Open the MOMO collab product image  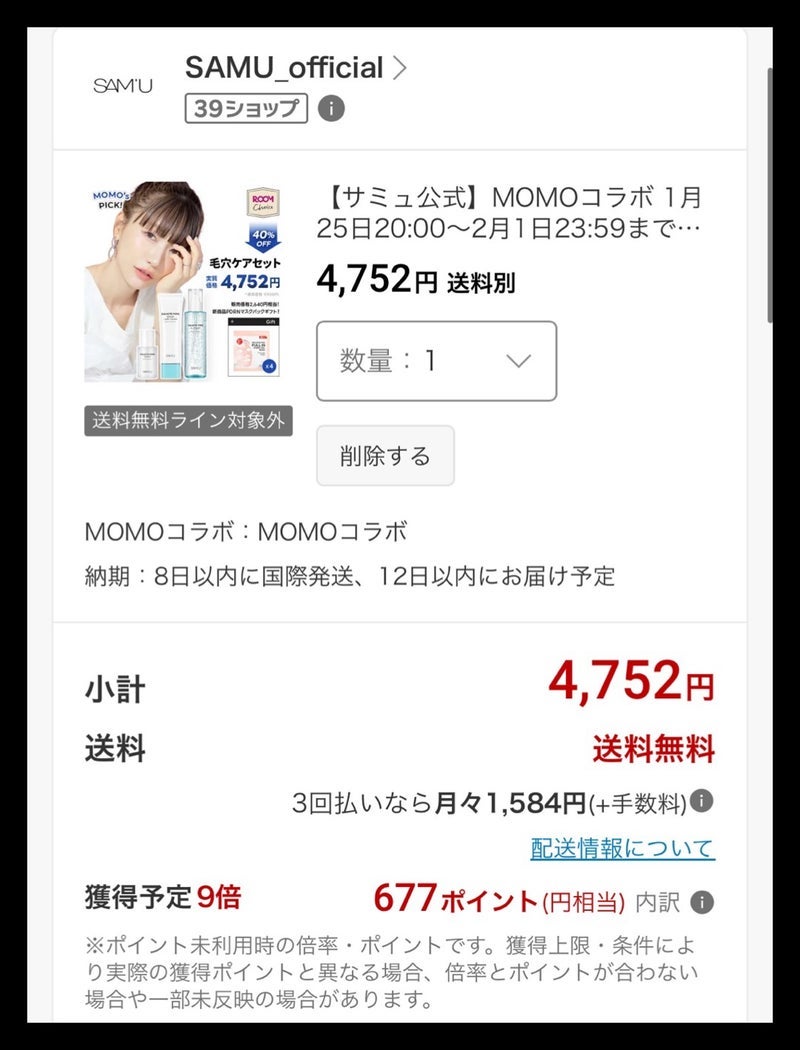click(x=182, y=282)
